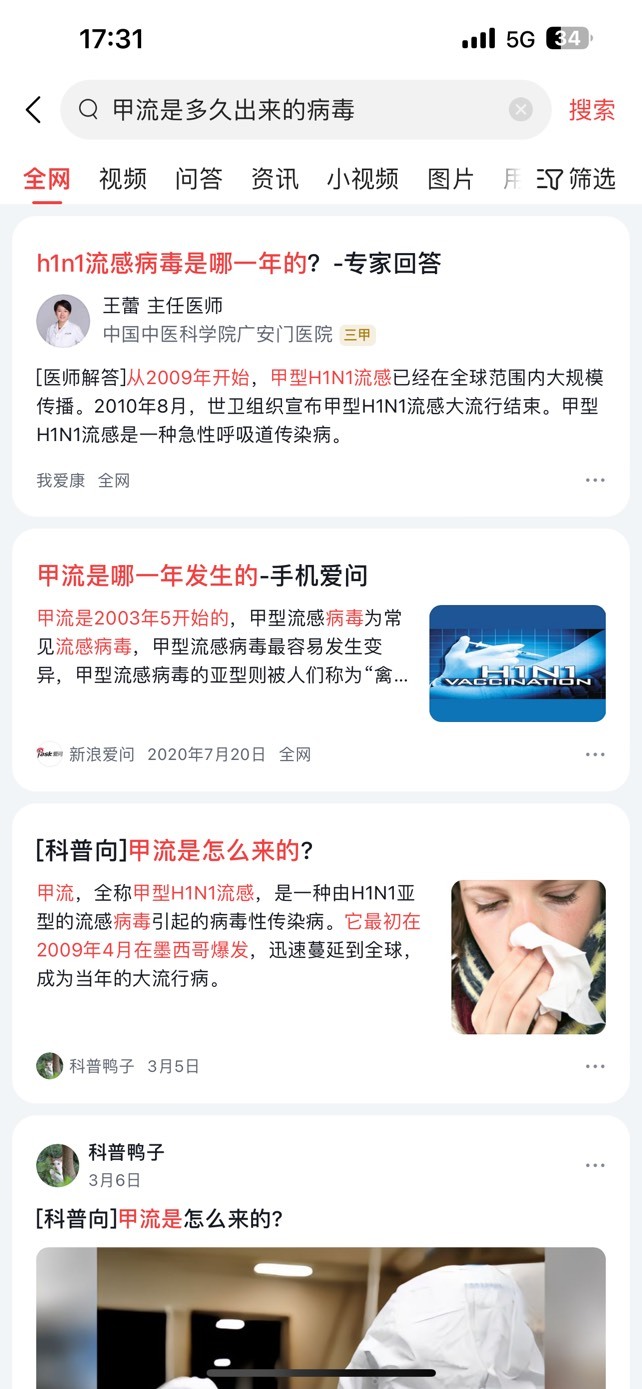Screen dimensions: 642x1389
Task: Play the video in 科普鸭子 3月6日 post
Action: (321, 1318)
